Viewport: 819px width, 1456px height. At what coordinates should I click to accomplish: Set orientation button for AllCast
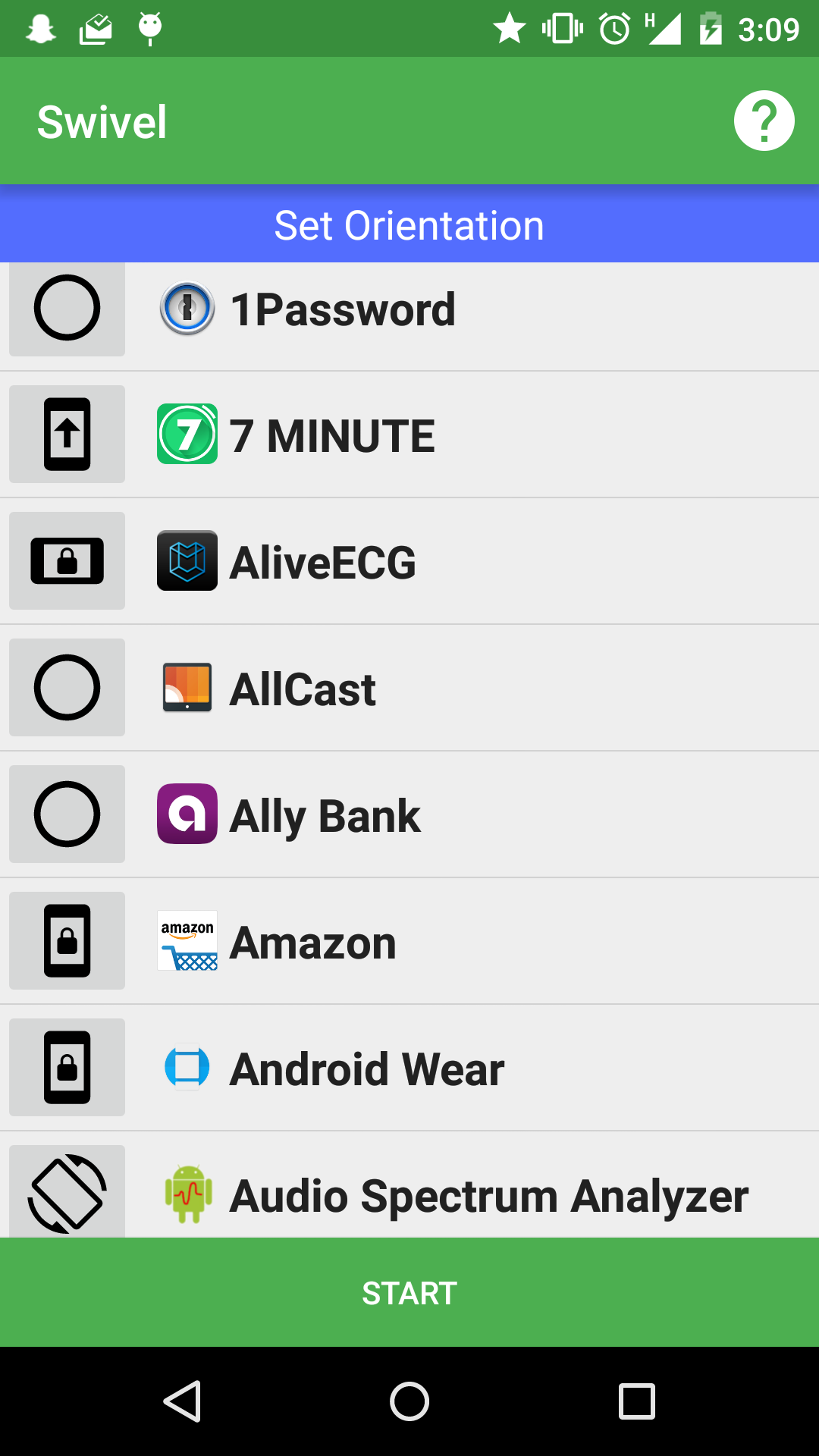point(67,688)
